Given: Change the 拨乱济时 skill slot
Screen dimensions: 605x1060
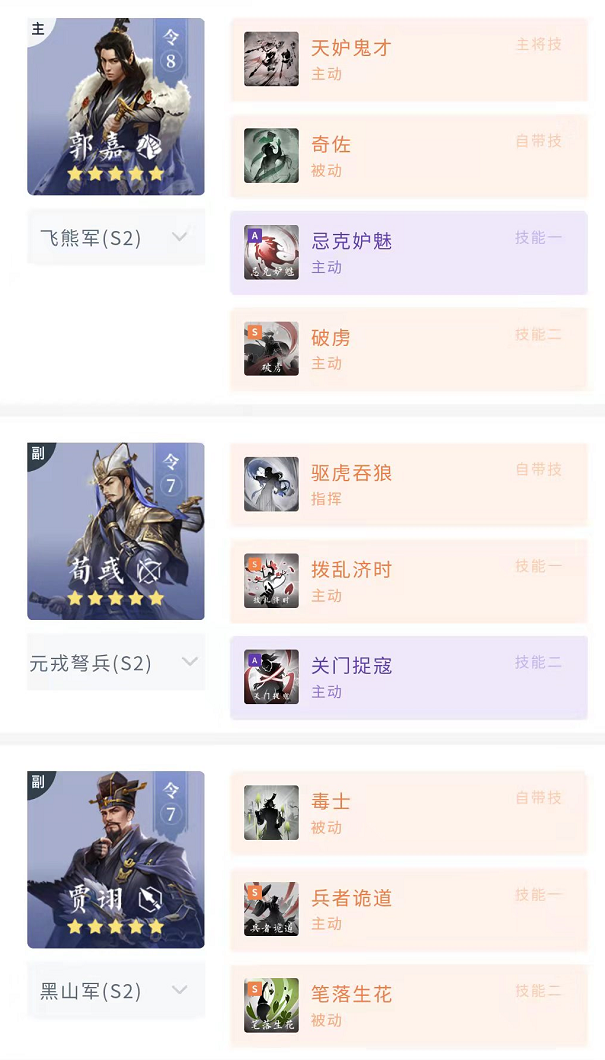Looking at the screenshot, I should coord(408,581).
